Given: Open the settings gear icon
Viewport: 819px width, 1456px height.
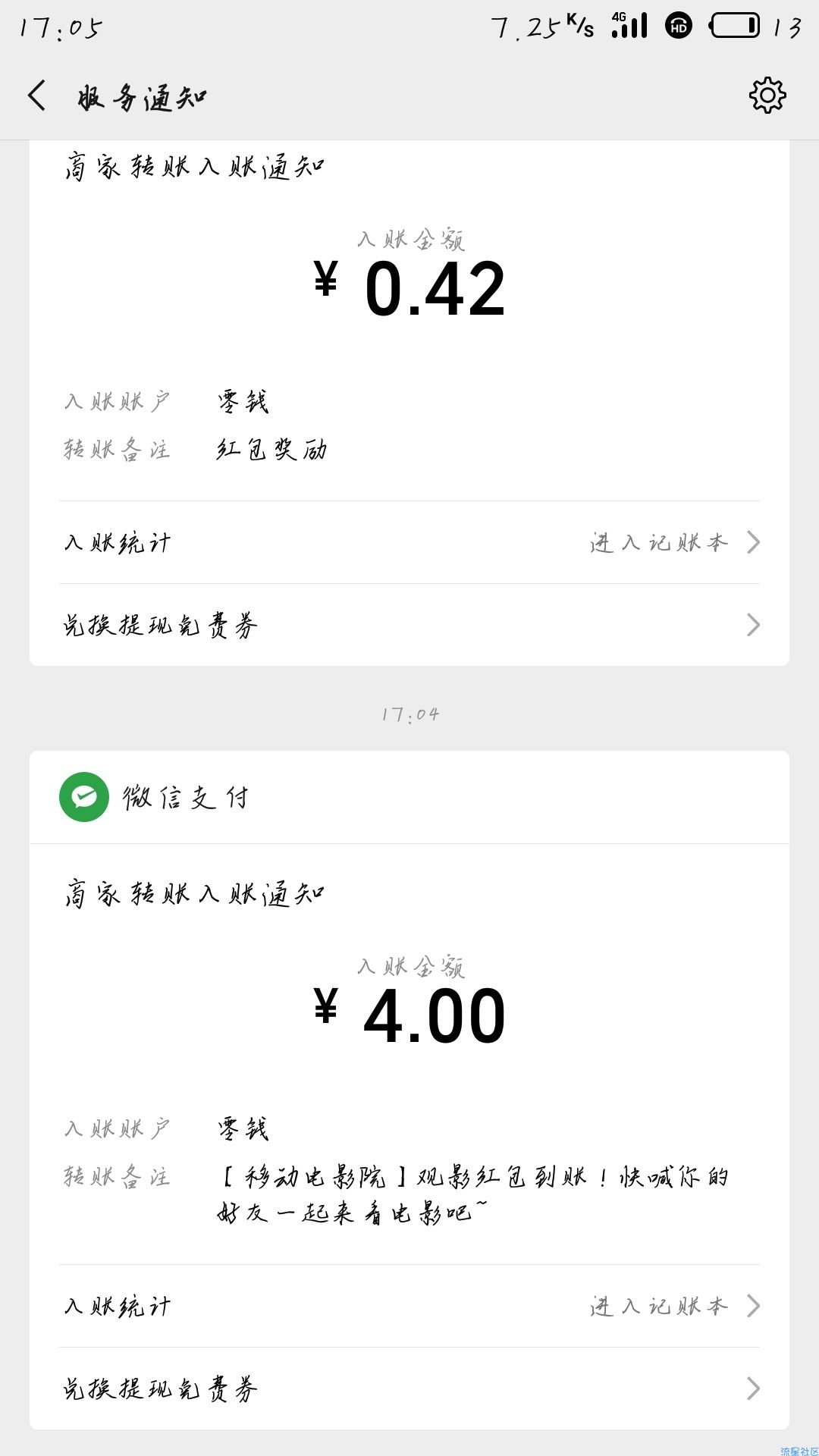Looking at the screenshot, I should coord(767,96).
